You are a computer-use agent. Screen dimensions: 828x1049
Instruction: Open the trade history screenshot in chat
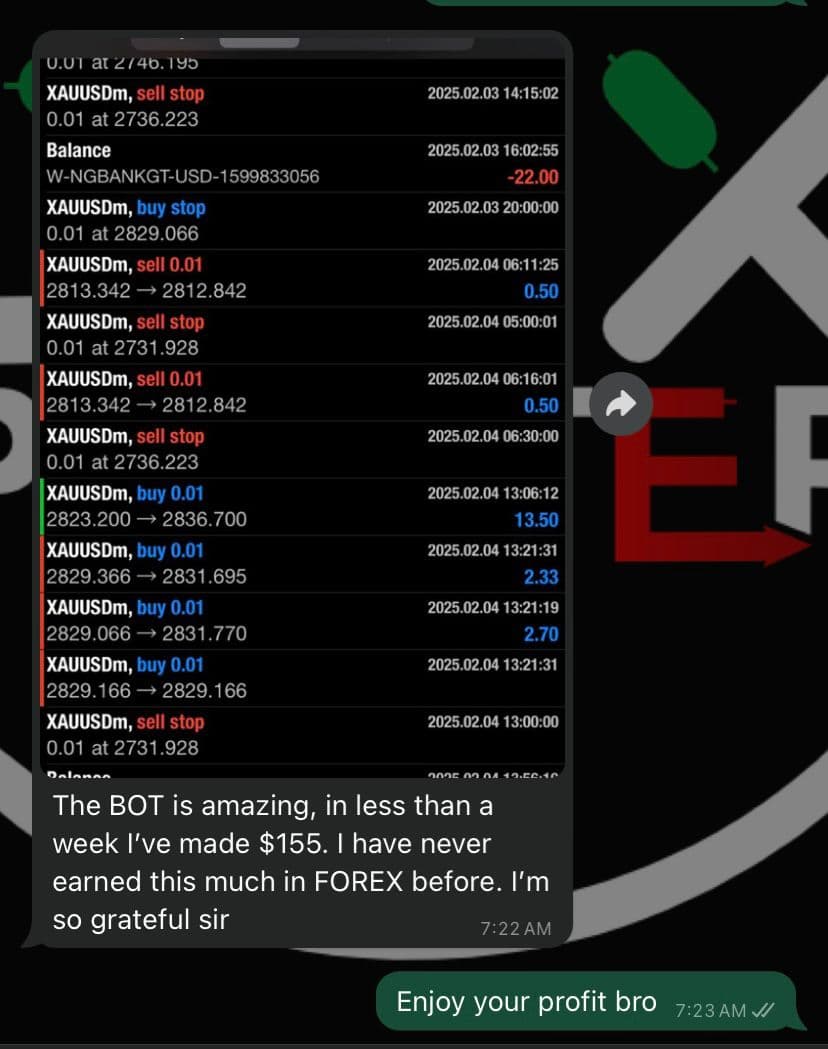303,405
